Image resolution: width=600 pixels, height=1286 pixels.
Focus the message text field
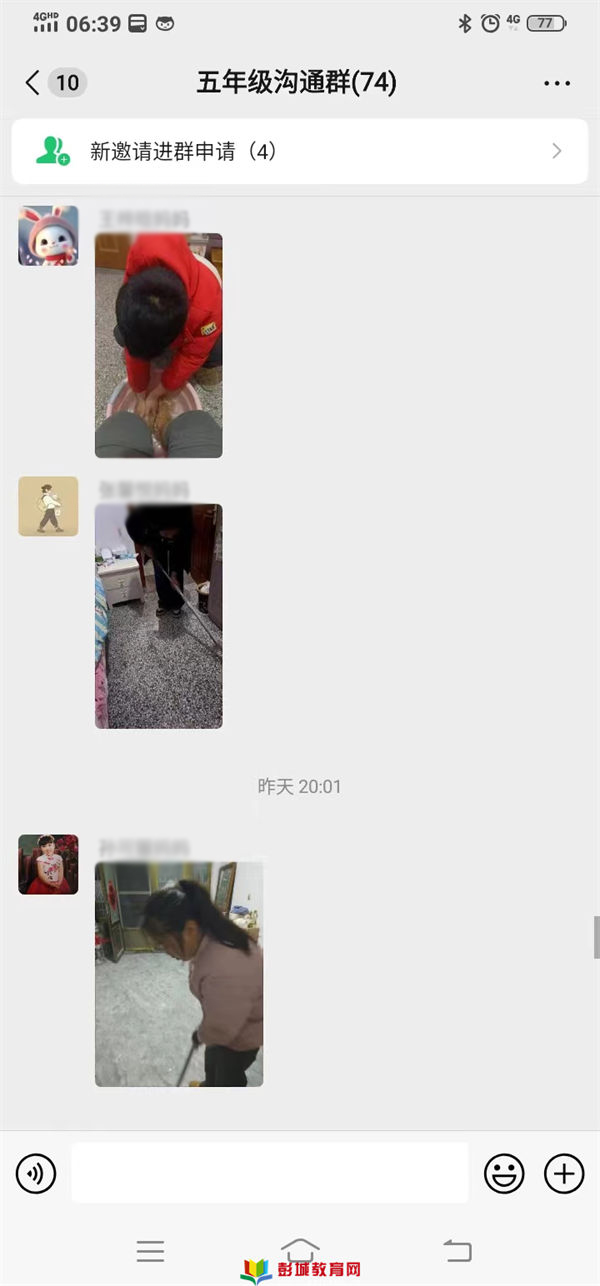pos(270,1173)
